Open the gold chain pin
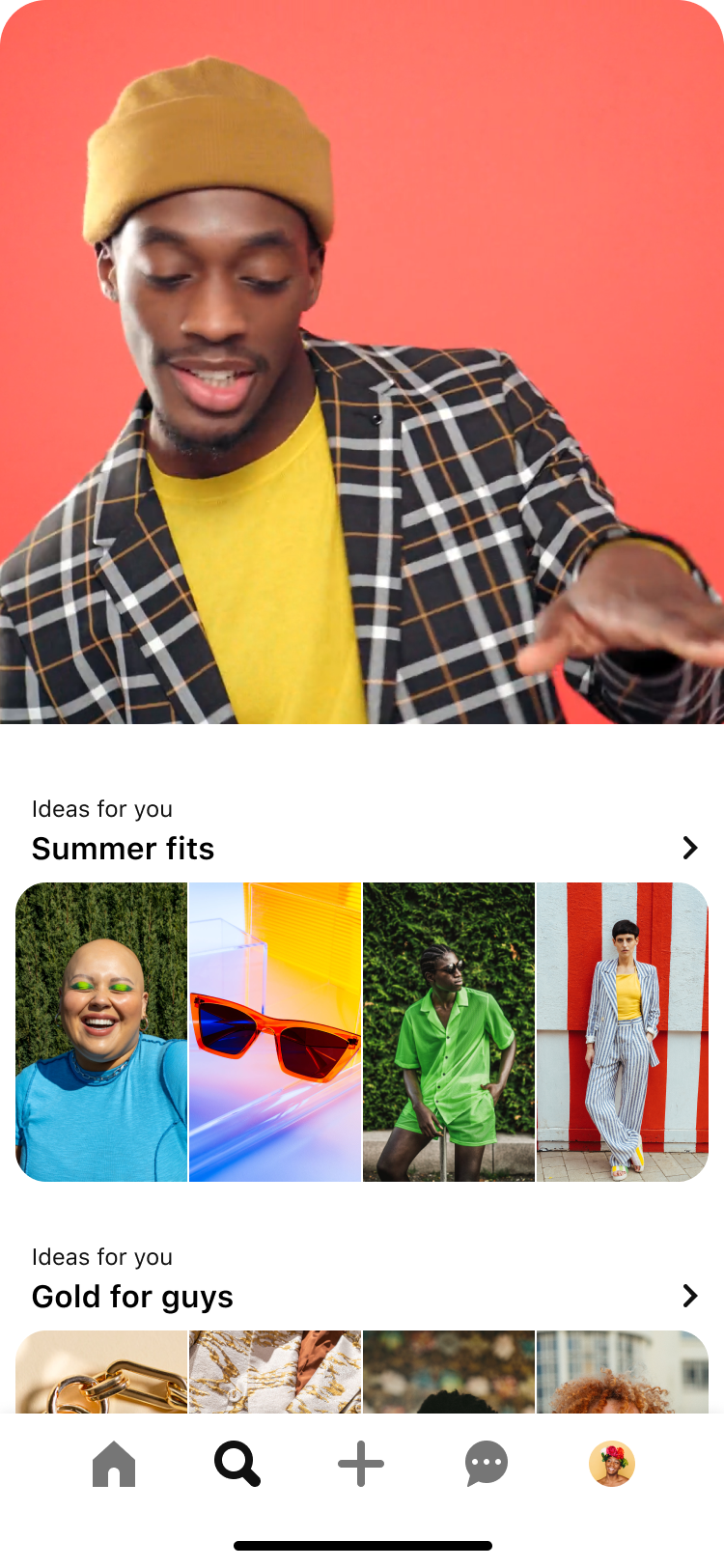 (x=101, y=1373)
